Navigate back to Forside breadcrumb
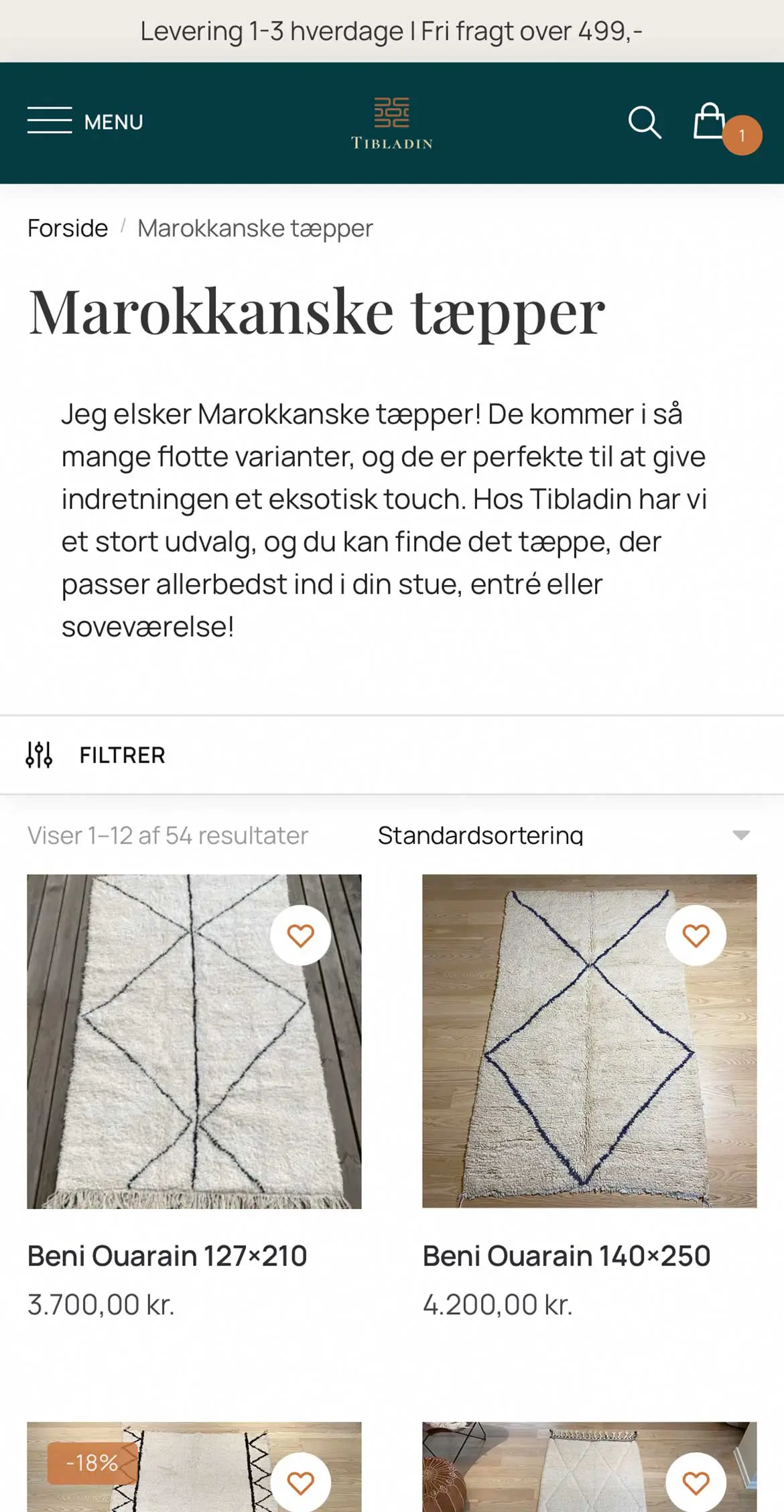Image resolution: width=784 pixels, height=1512 pixels. point(68,229)
